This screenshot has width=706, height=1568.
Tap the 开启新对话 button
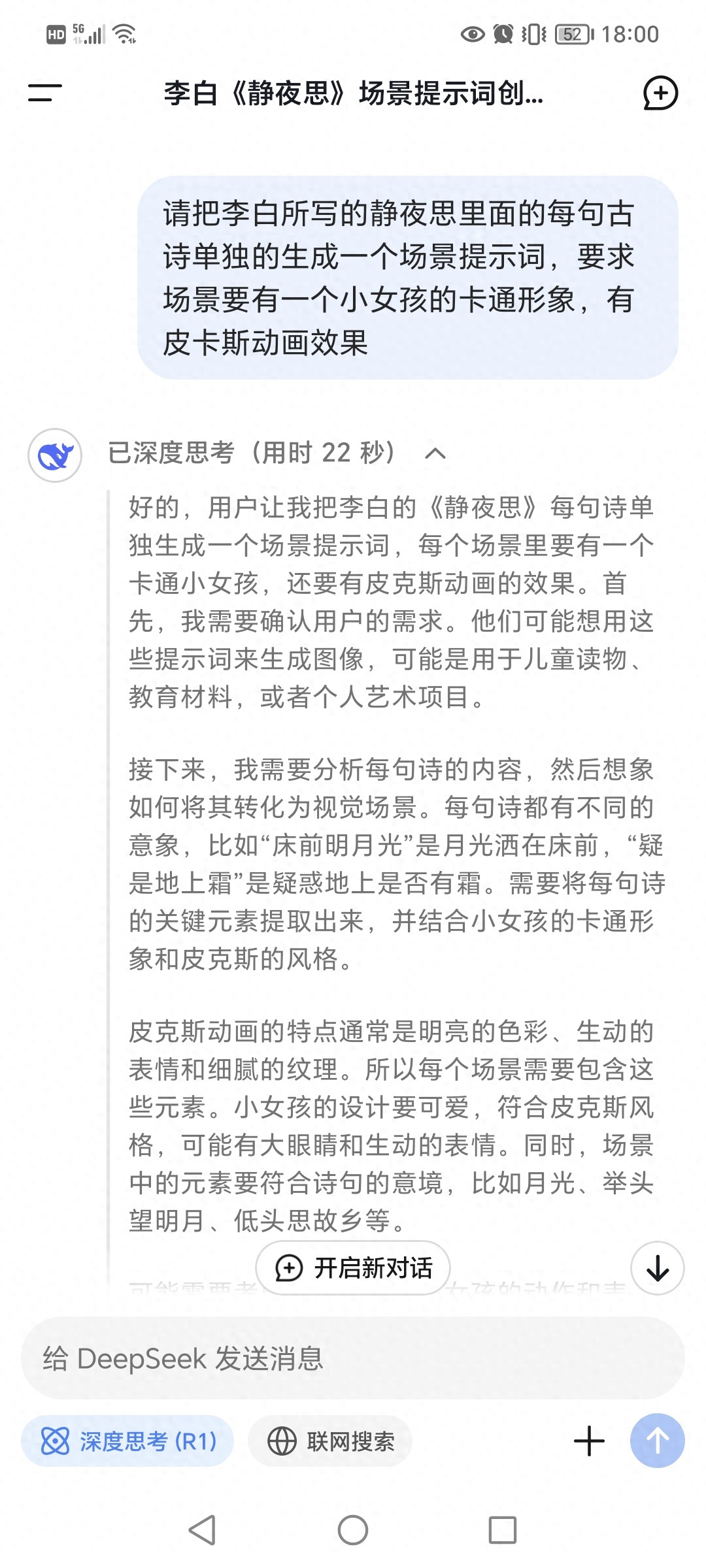coord(353,1268)
